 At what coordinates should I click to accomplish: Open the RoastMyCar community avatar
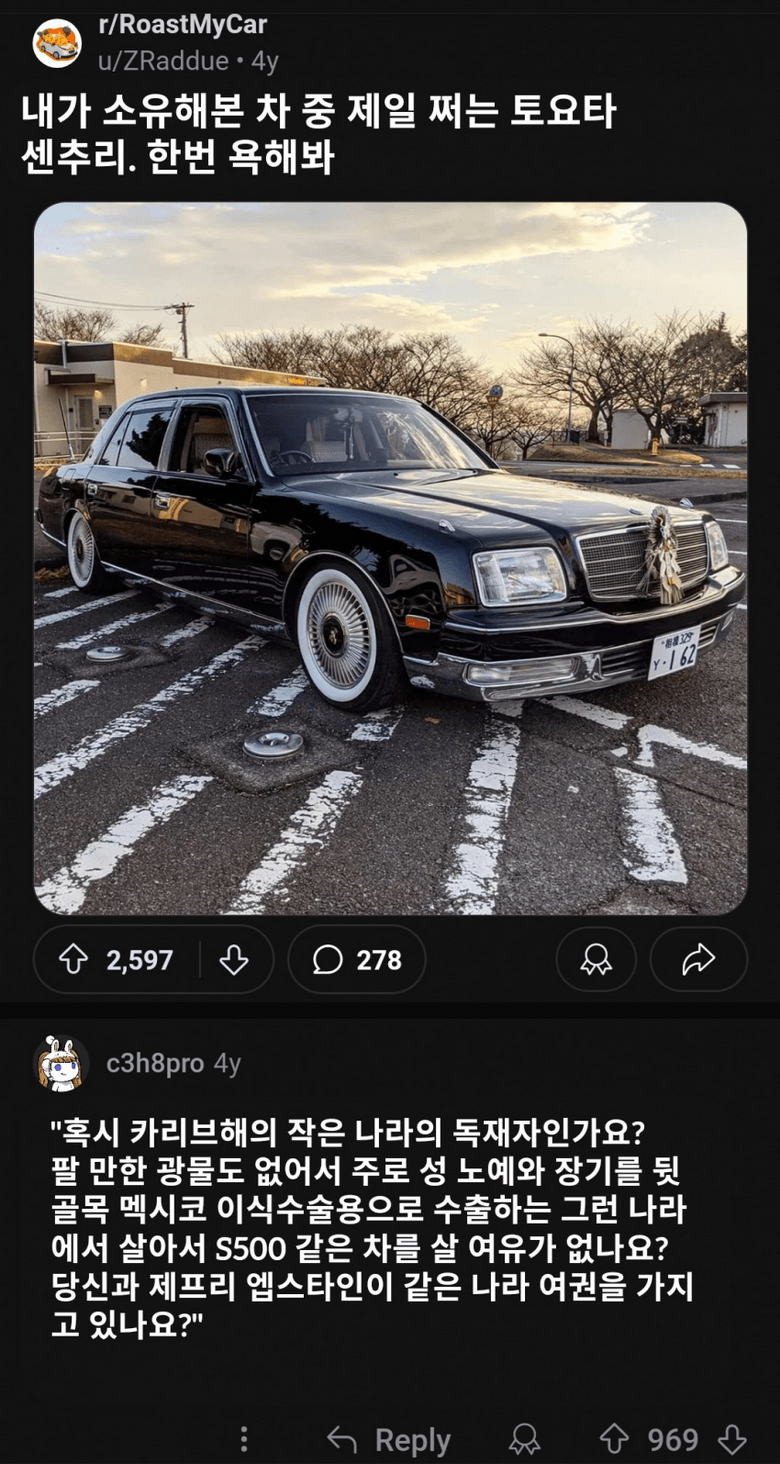(57, 43)
